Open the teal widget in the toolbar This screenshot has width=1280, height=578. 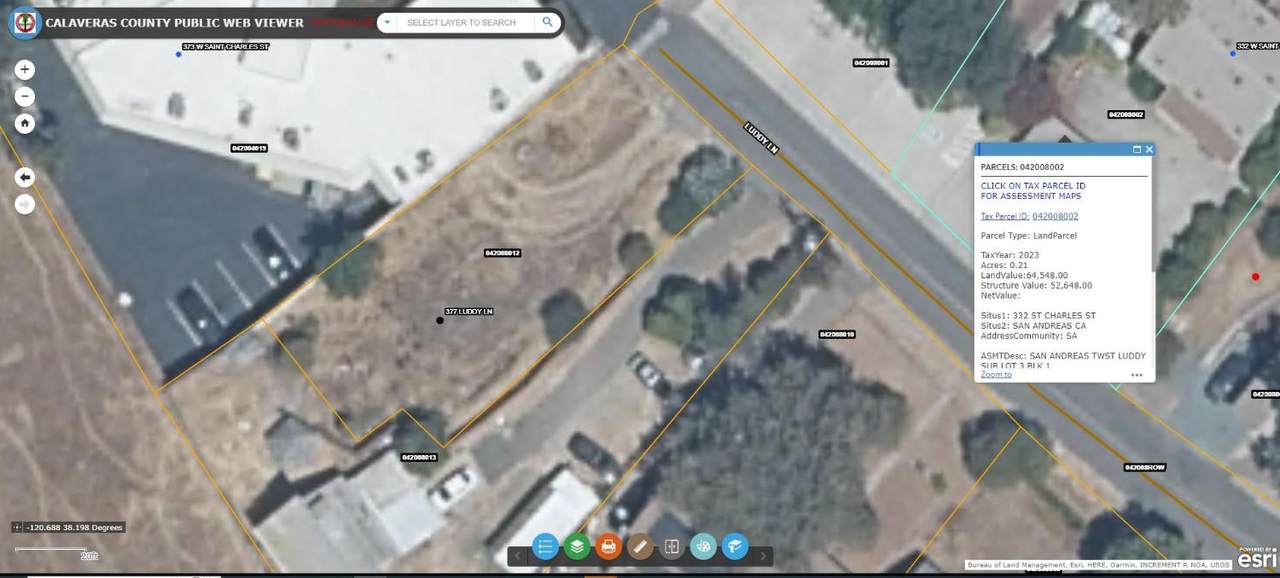pyautogui.click(x=704, y=547)
